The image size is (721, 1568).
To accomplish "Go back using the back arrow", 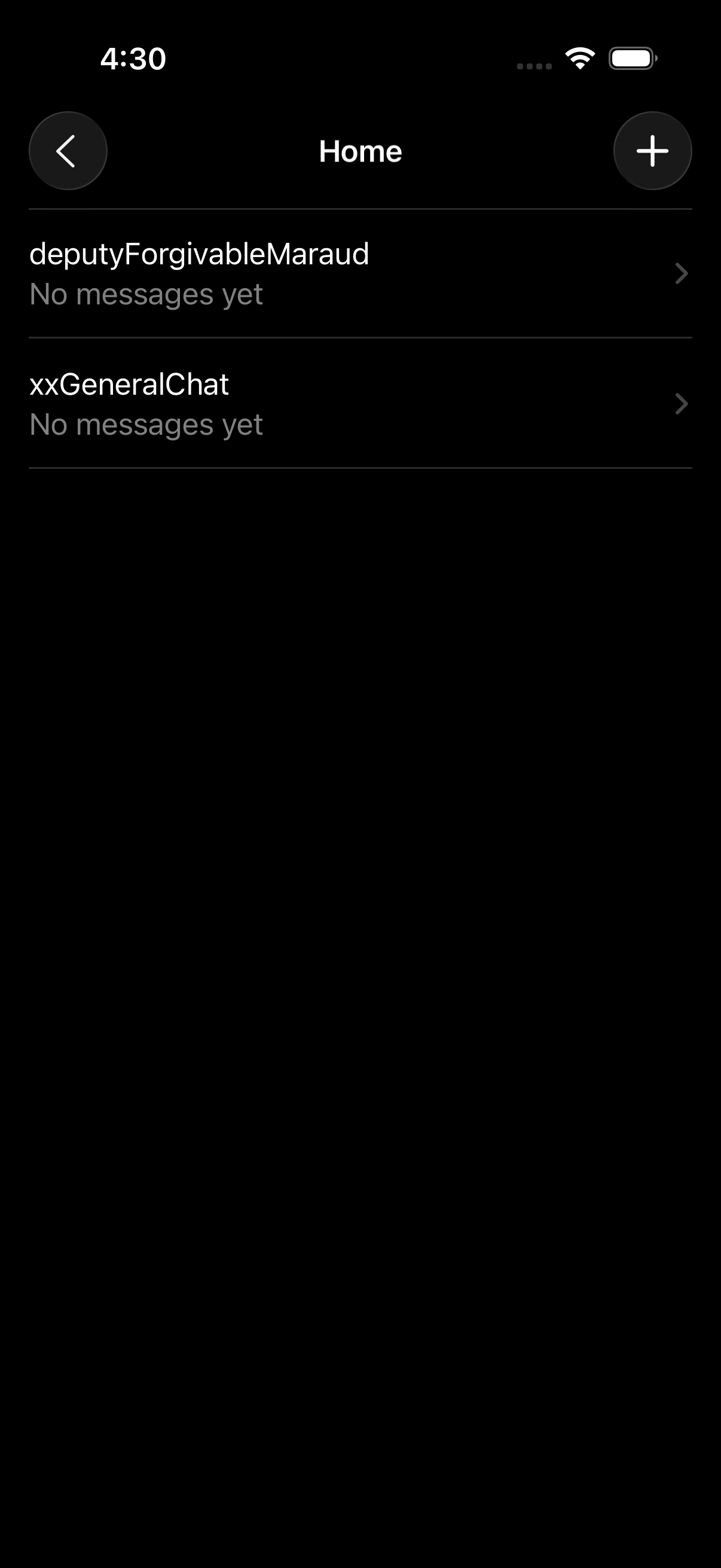I will click(68, 151).
